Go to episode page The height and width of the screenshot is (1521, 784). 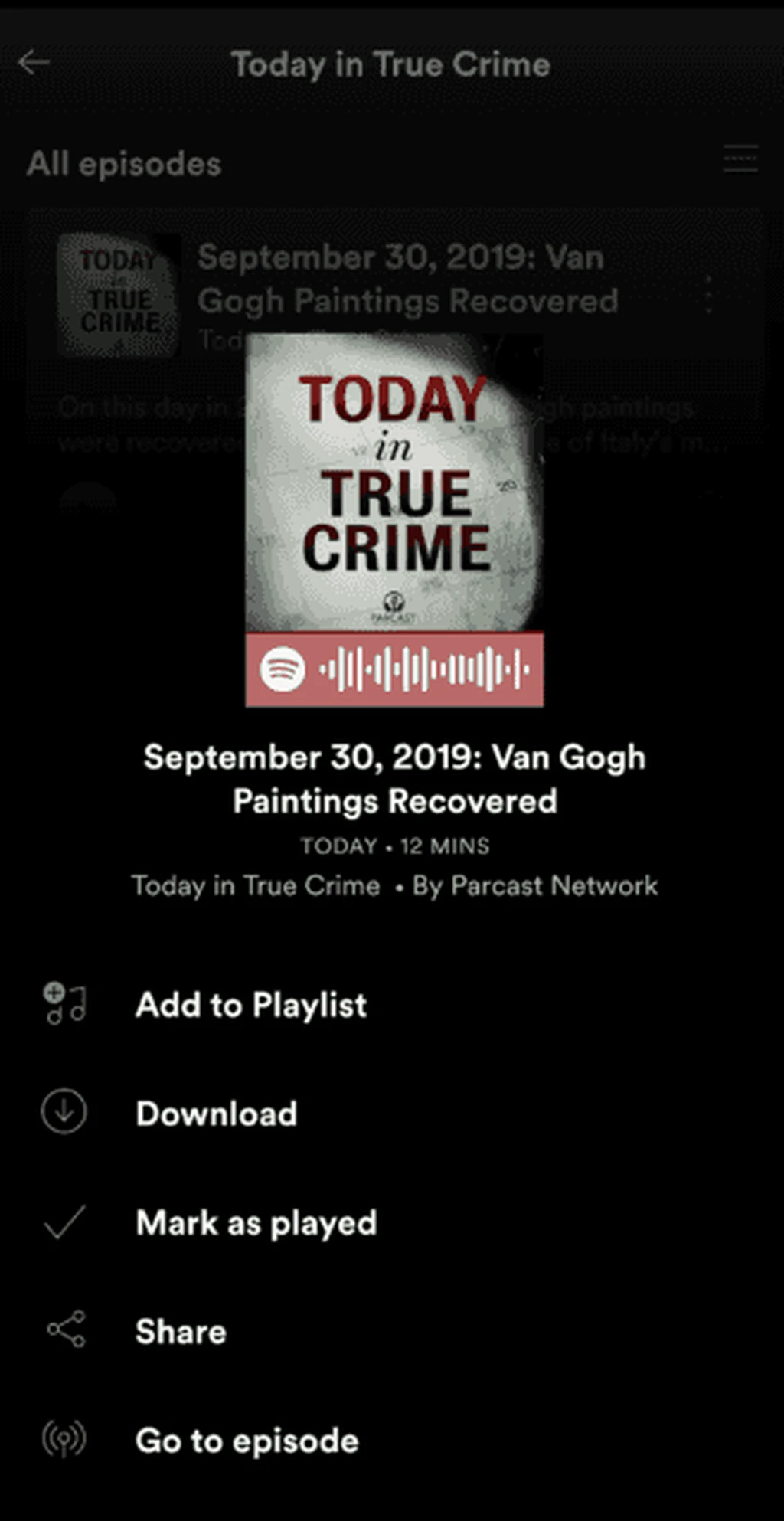click(247, 1441)
